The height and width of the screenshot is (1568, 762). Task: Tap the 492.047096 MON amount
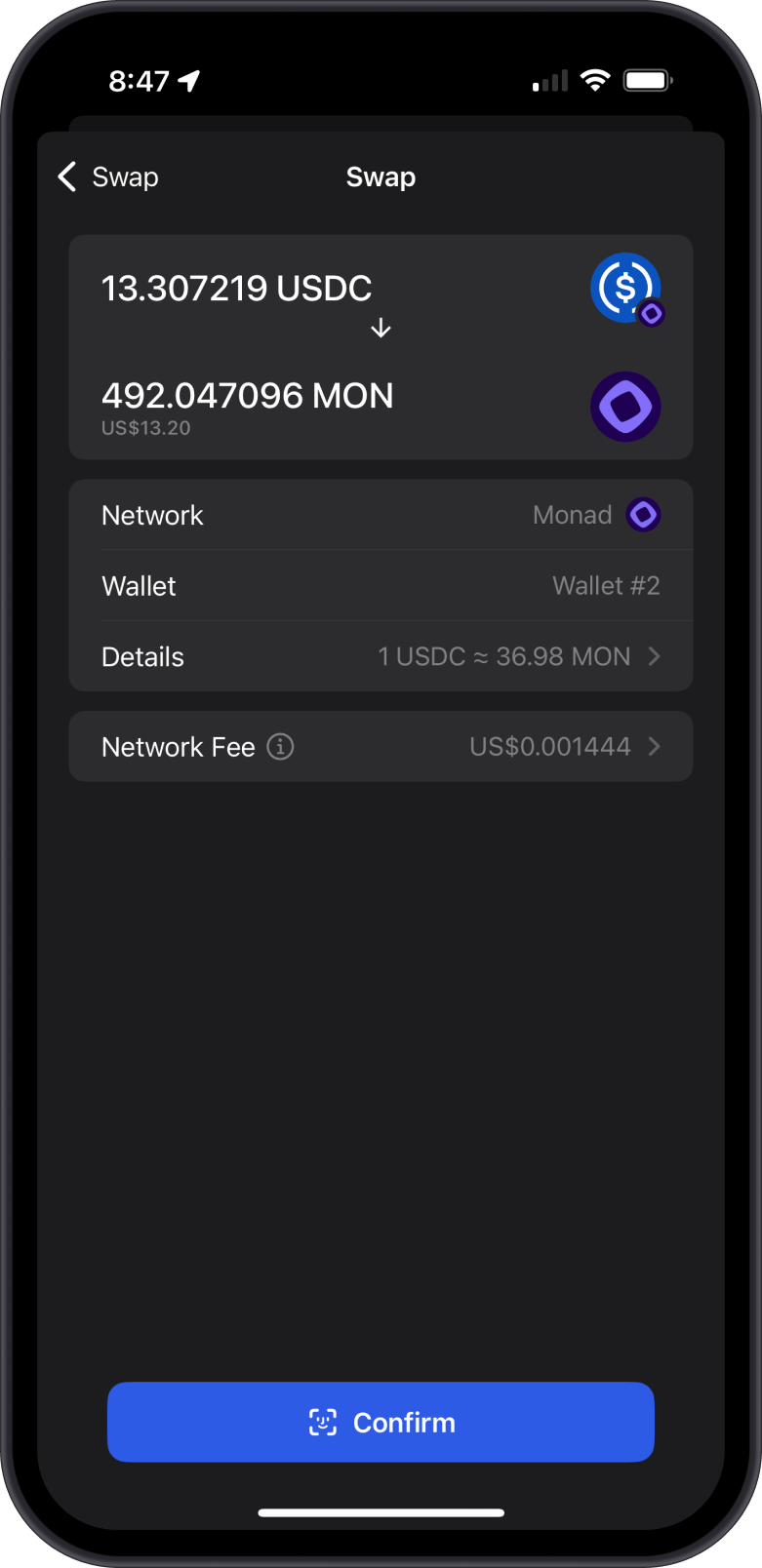(x=248, y=396)
